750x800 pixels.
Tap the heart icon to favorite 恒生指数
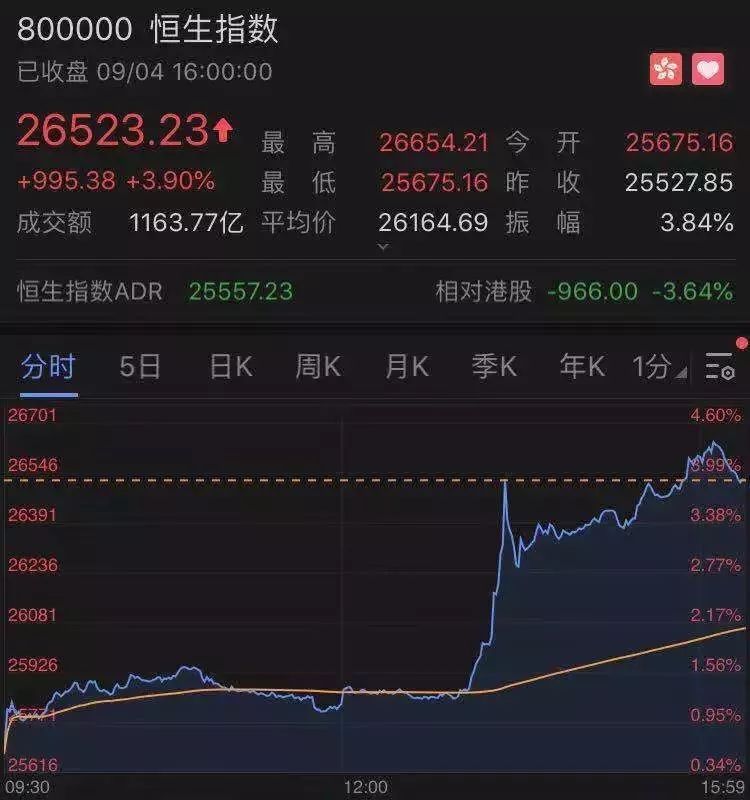point(705,64)
